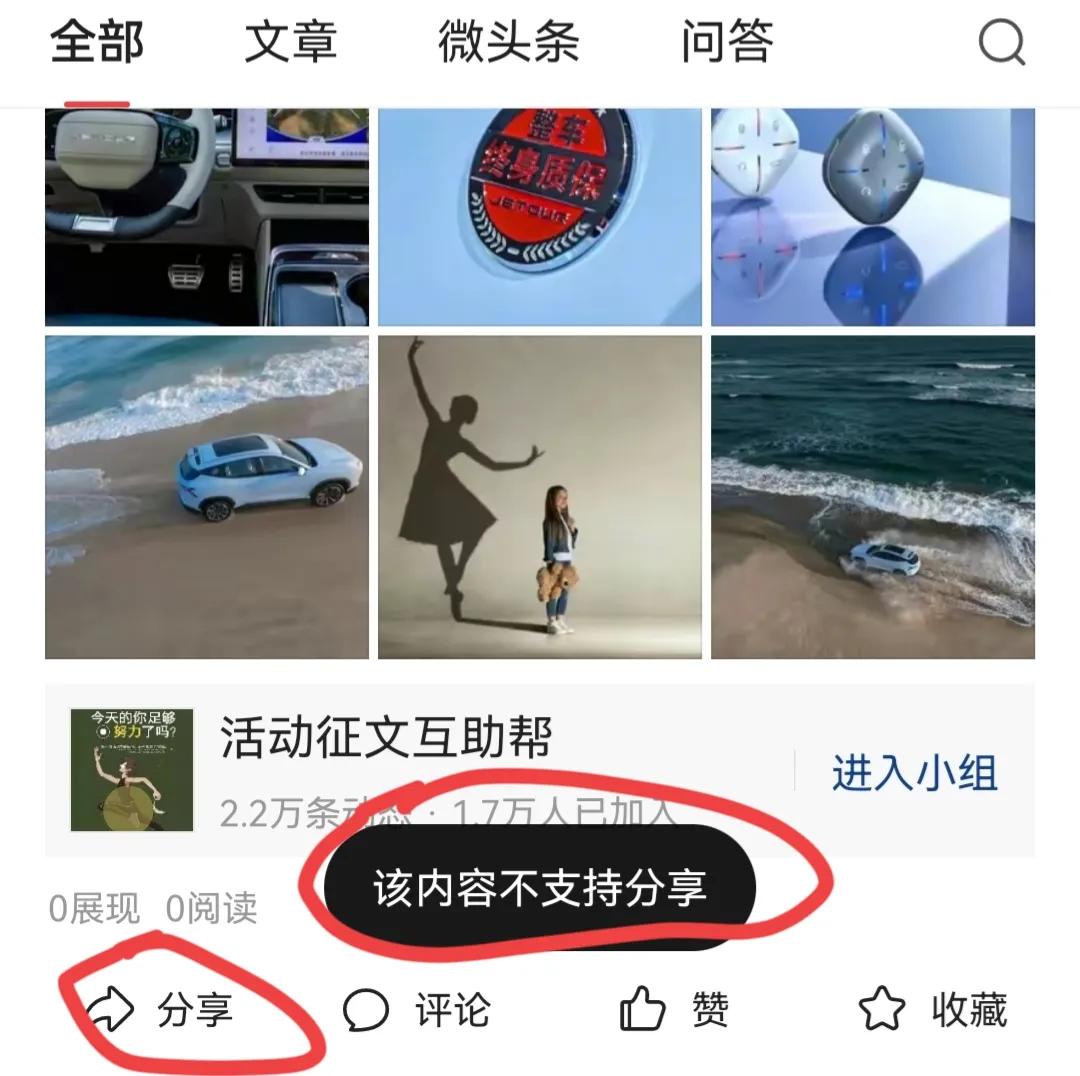Switch to the 文章 tab
The width and height of the screenshot is (1080, 1076).
tap(290, 43)
